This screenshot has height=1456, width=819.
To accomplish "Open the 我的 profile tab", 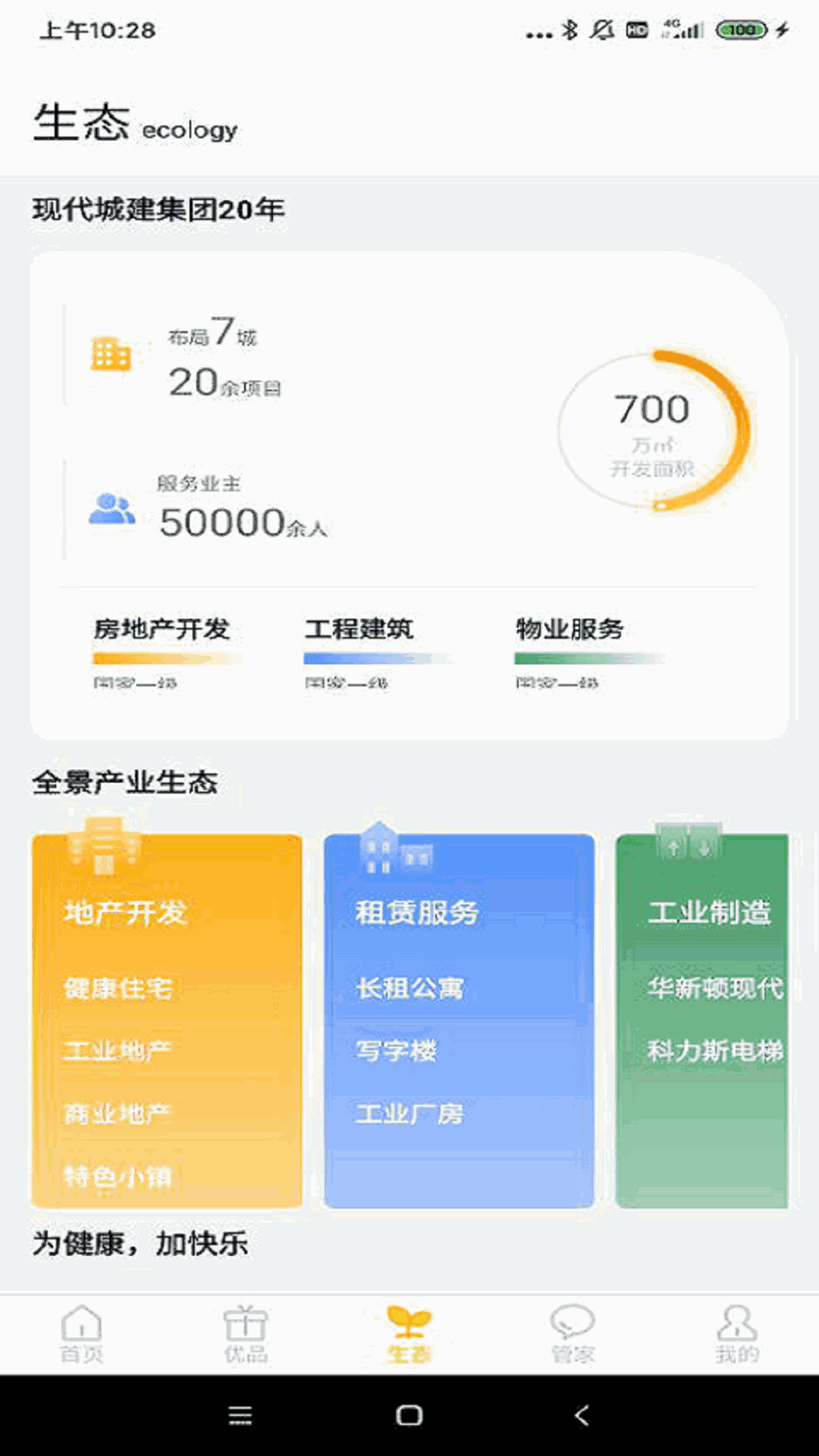I will pos(736,1334).
